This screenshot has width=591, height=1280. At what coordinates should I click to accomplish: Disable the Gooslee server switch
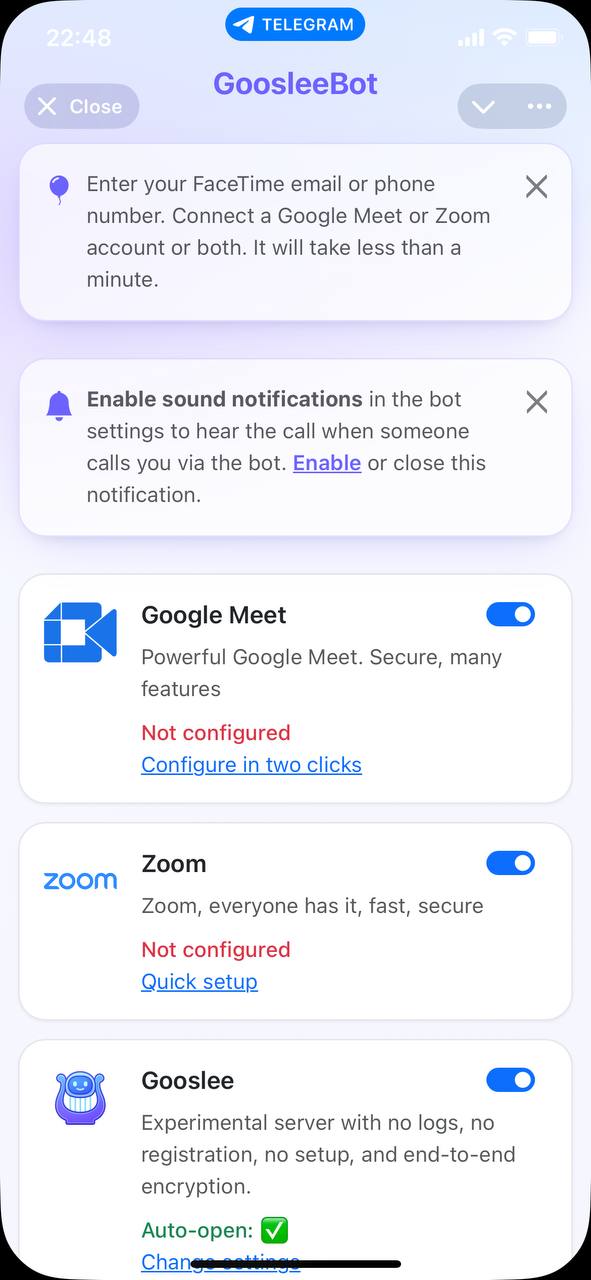click(x=511, y=1080)
